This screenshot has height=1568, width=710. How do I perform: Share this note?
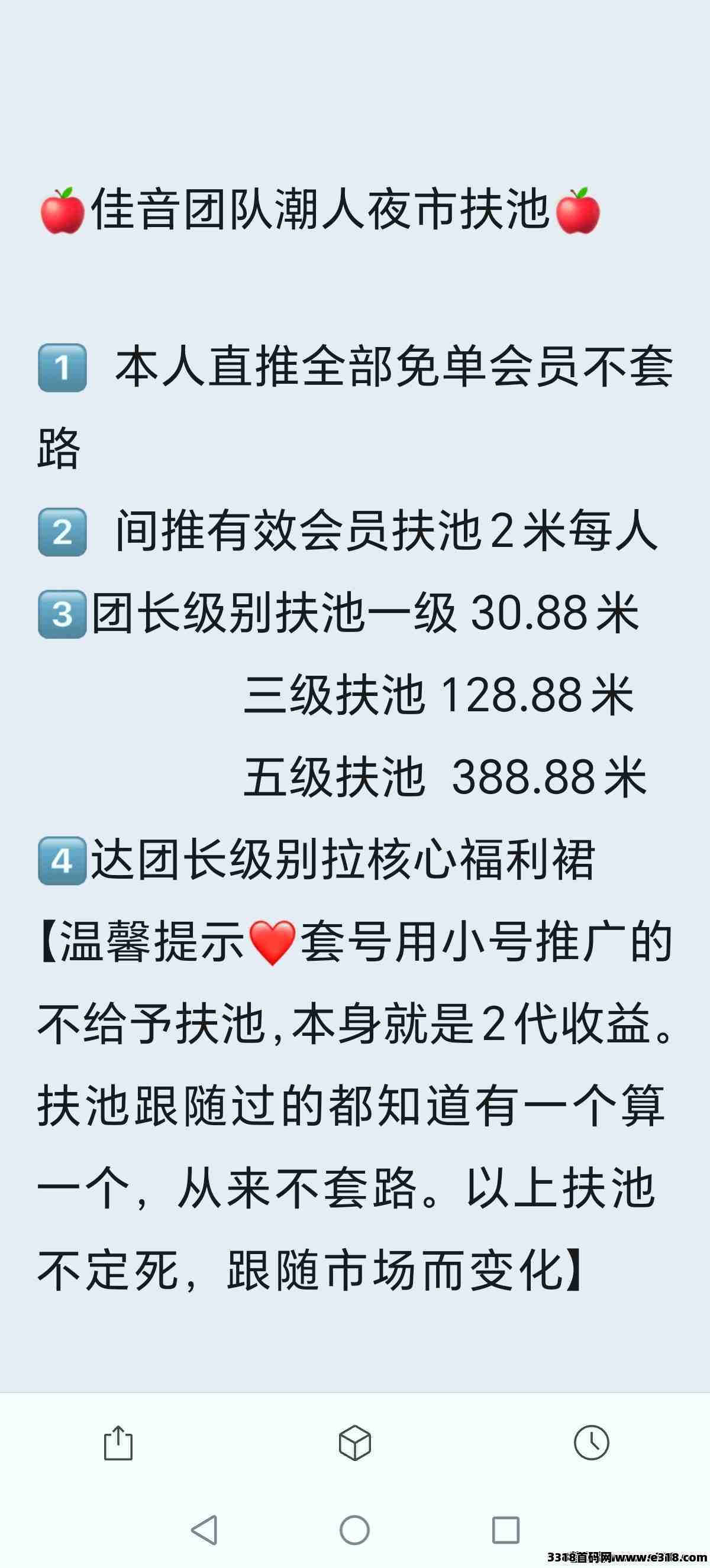click(x=118, y=1442)
